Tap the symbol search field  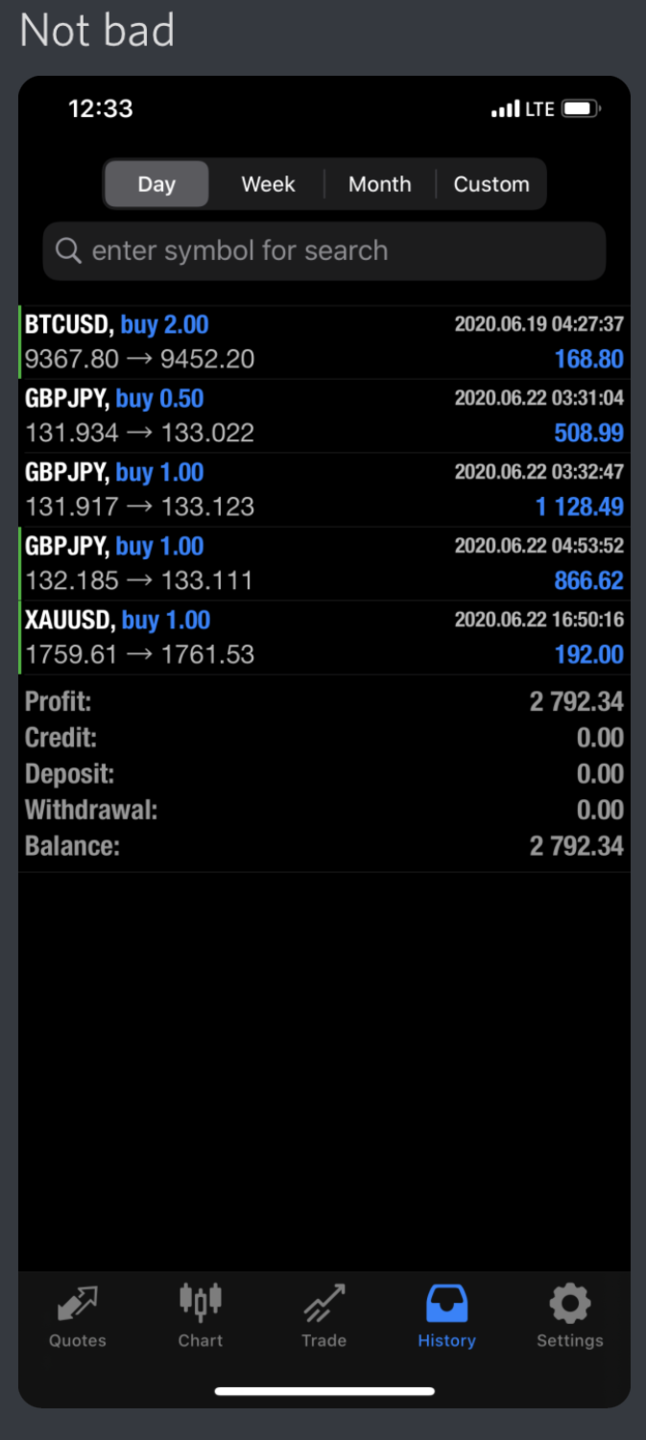(324, 250)
